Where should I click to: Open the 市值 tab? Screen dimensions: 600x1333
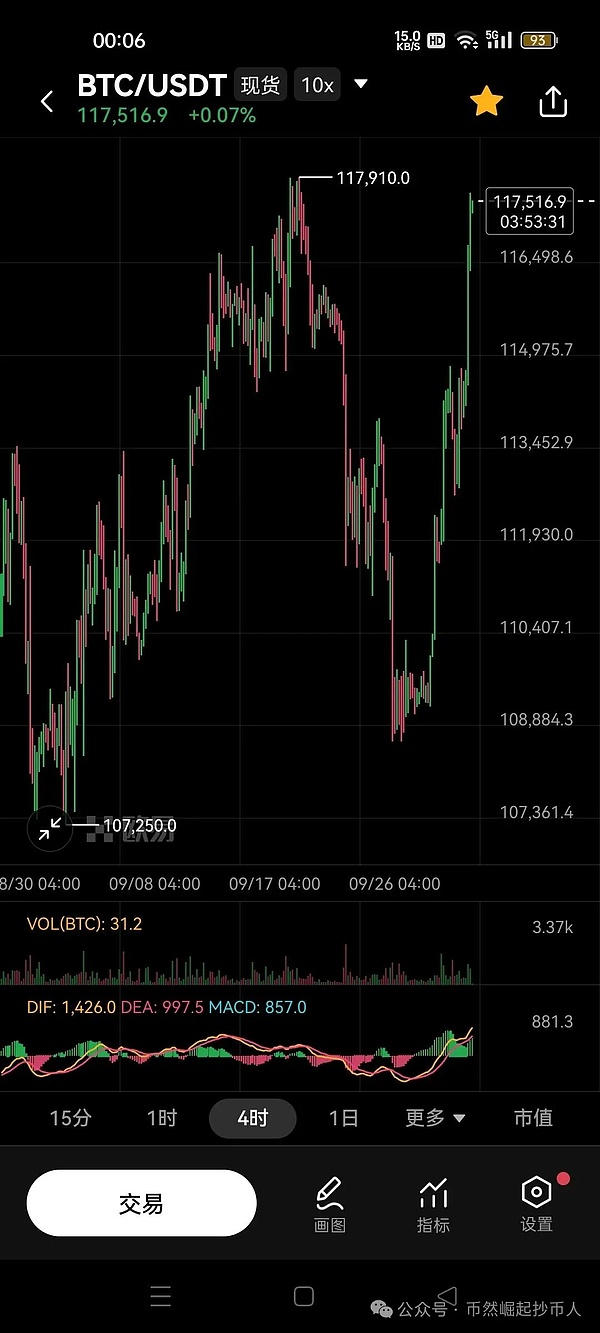[532, 1118]
